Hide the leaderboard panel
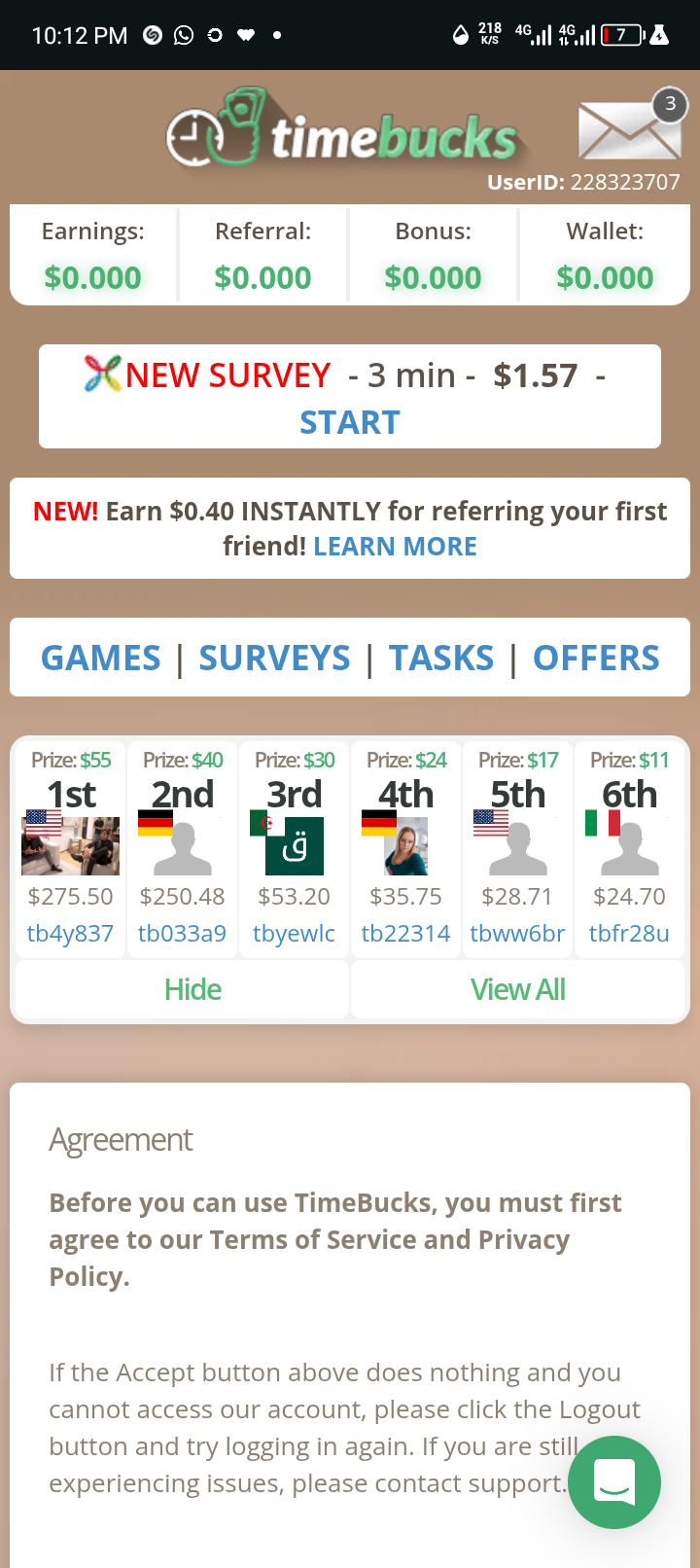Screen dimensions: 700x1568 192,990
